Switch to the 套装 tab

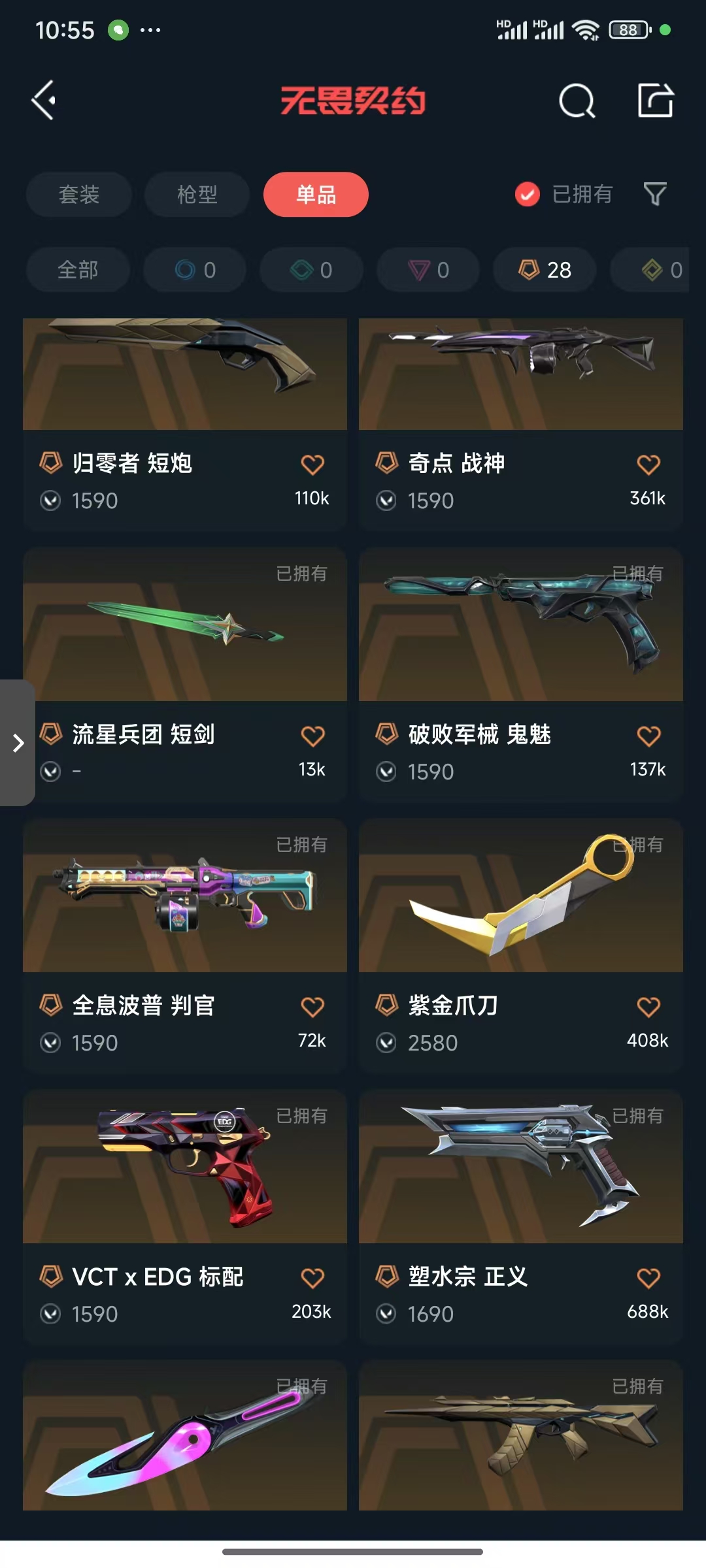pos(79,194)
